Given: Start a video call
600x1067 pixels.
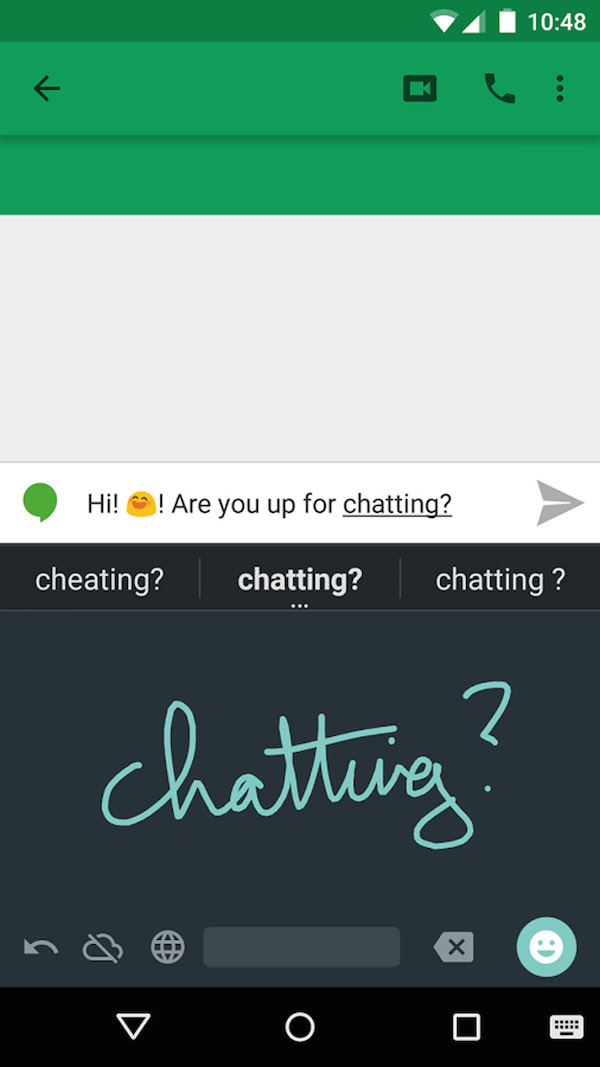Looking at the screenshot, I should [420, 89].
